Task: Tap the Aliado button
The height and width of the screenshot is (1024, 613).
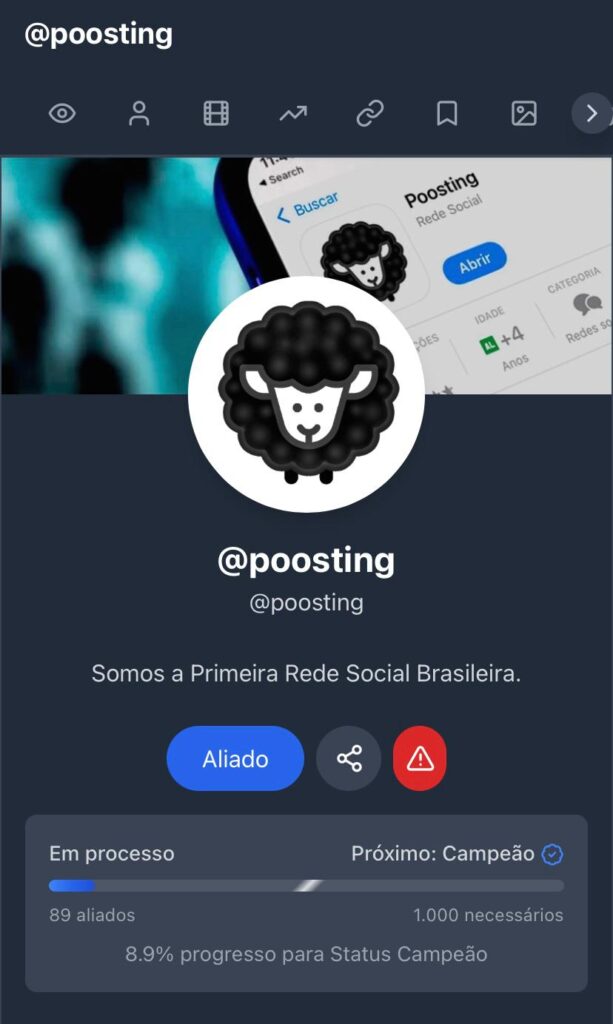Action: pos(235,759)
